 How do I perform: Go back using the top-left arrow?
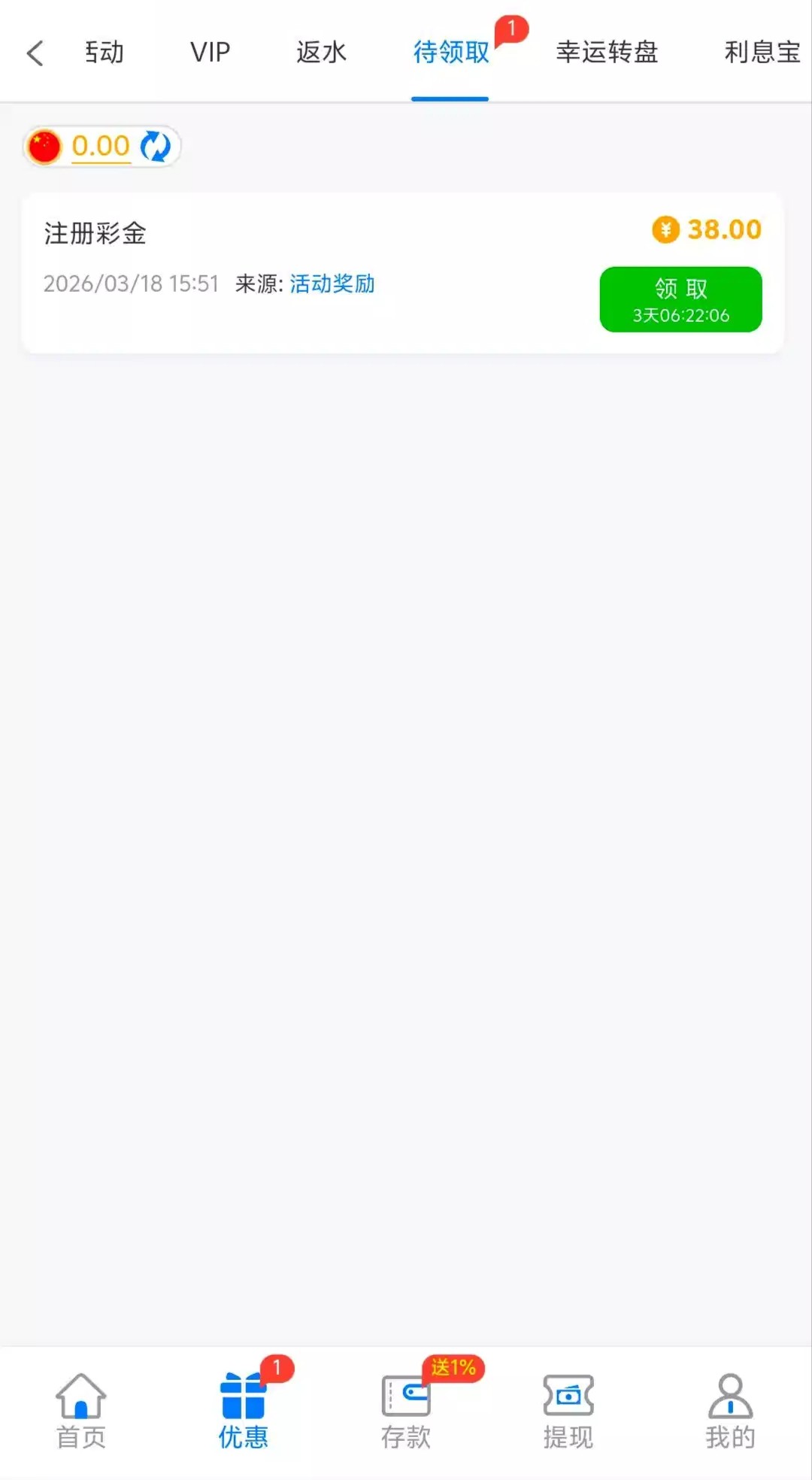(x=35, y=53)
